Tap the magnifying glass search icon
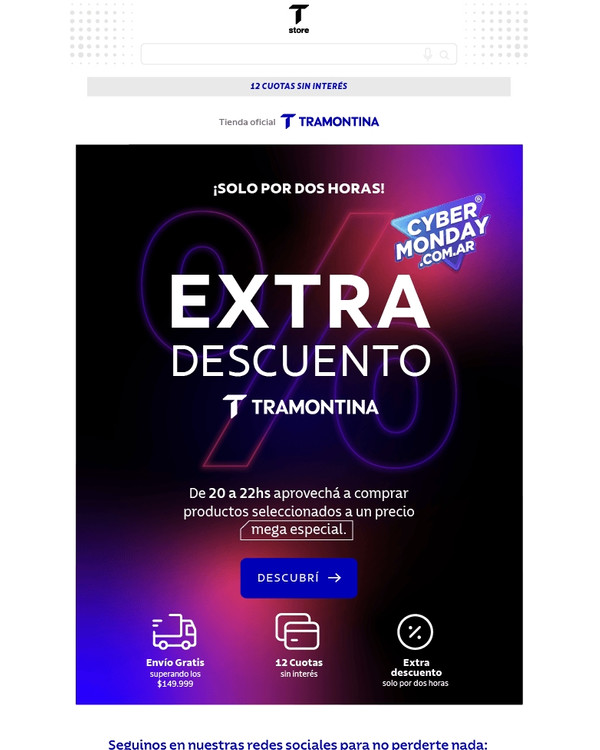 445,54
